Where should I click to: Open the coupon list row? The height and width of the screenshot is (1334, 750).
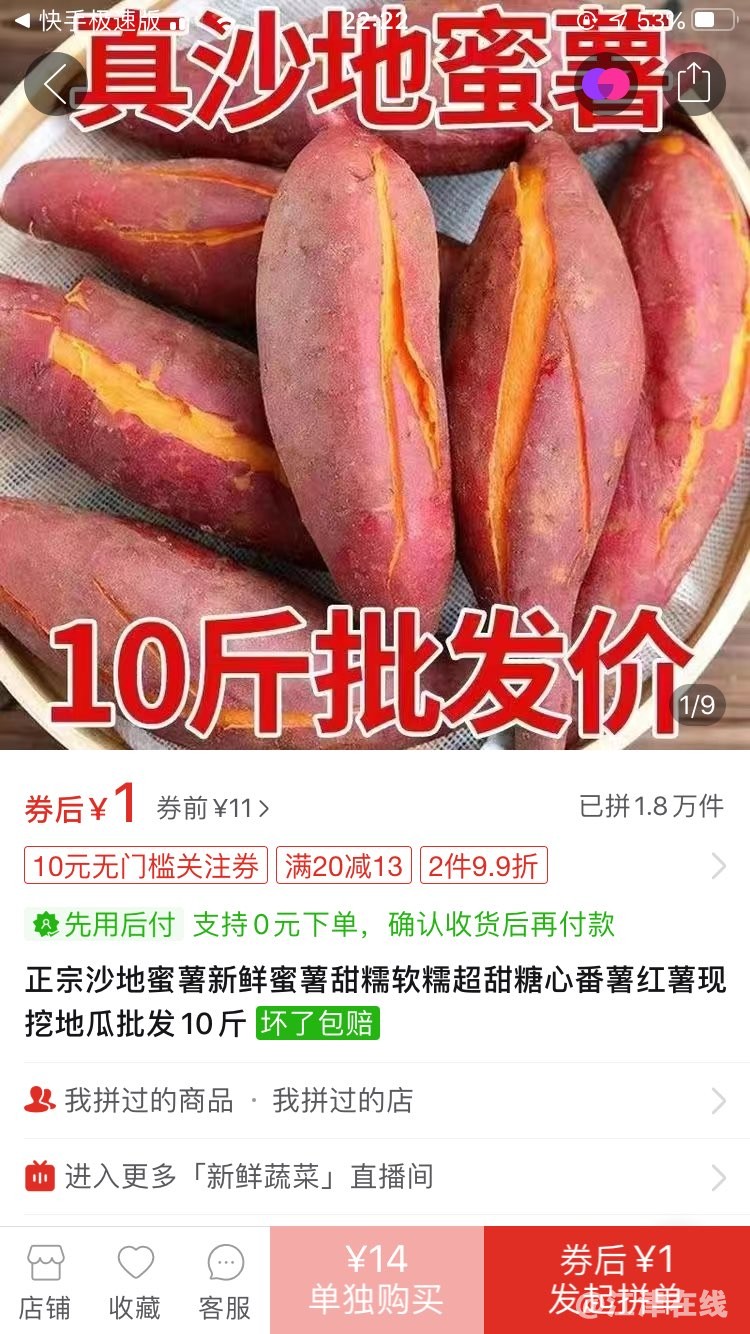pos(717,866)
